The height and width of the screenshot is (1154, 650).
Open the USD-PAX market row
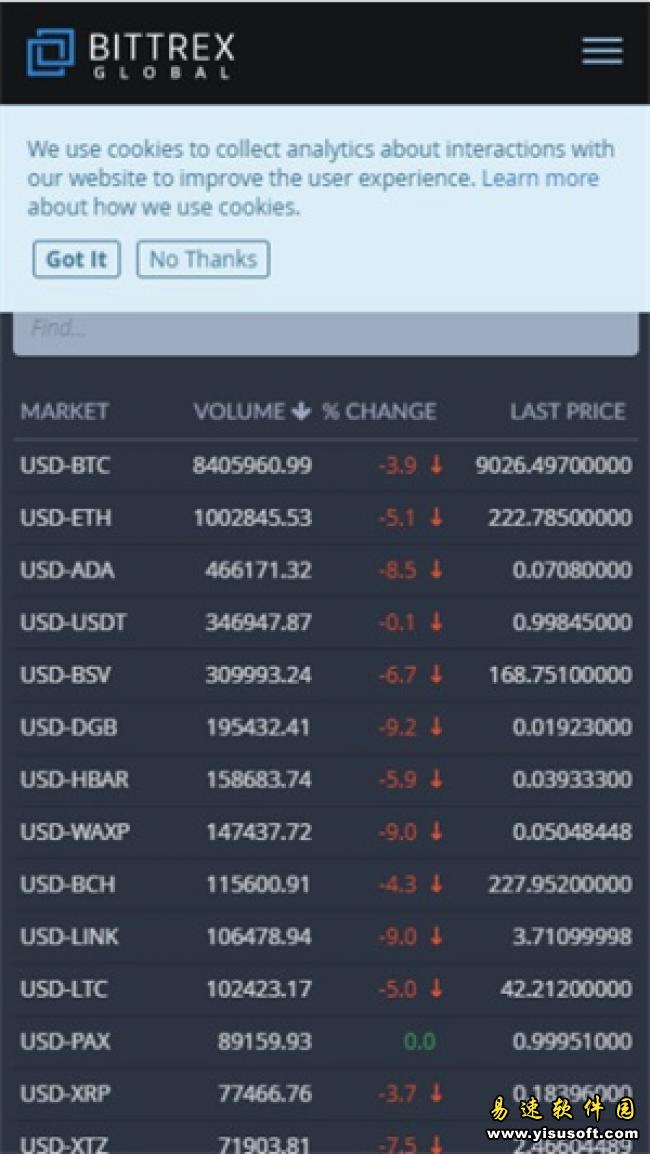pyautogui.click(x=325, y=1041)
